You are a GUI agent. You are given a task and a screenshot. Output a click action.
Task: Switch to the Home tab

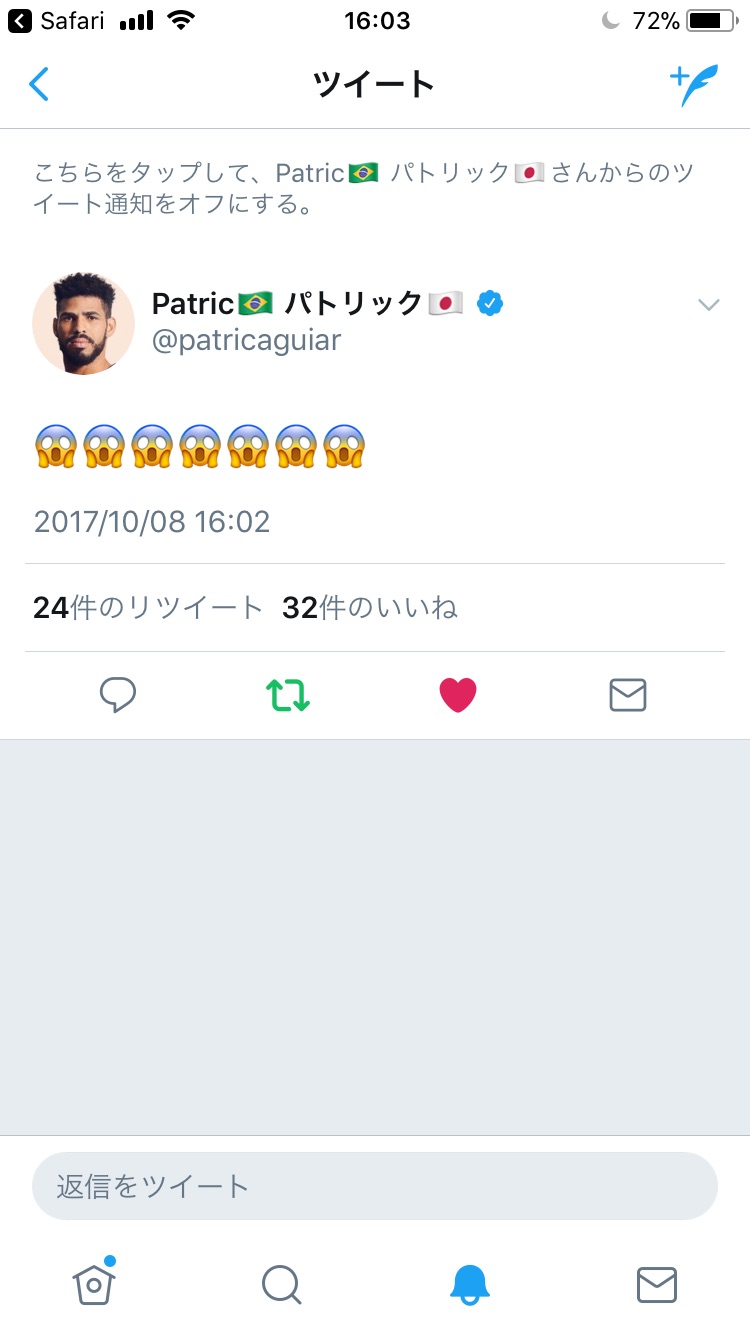[x=94, y=1282]
